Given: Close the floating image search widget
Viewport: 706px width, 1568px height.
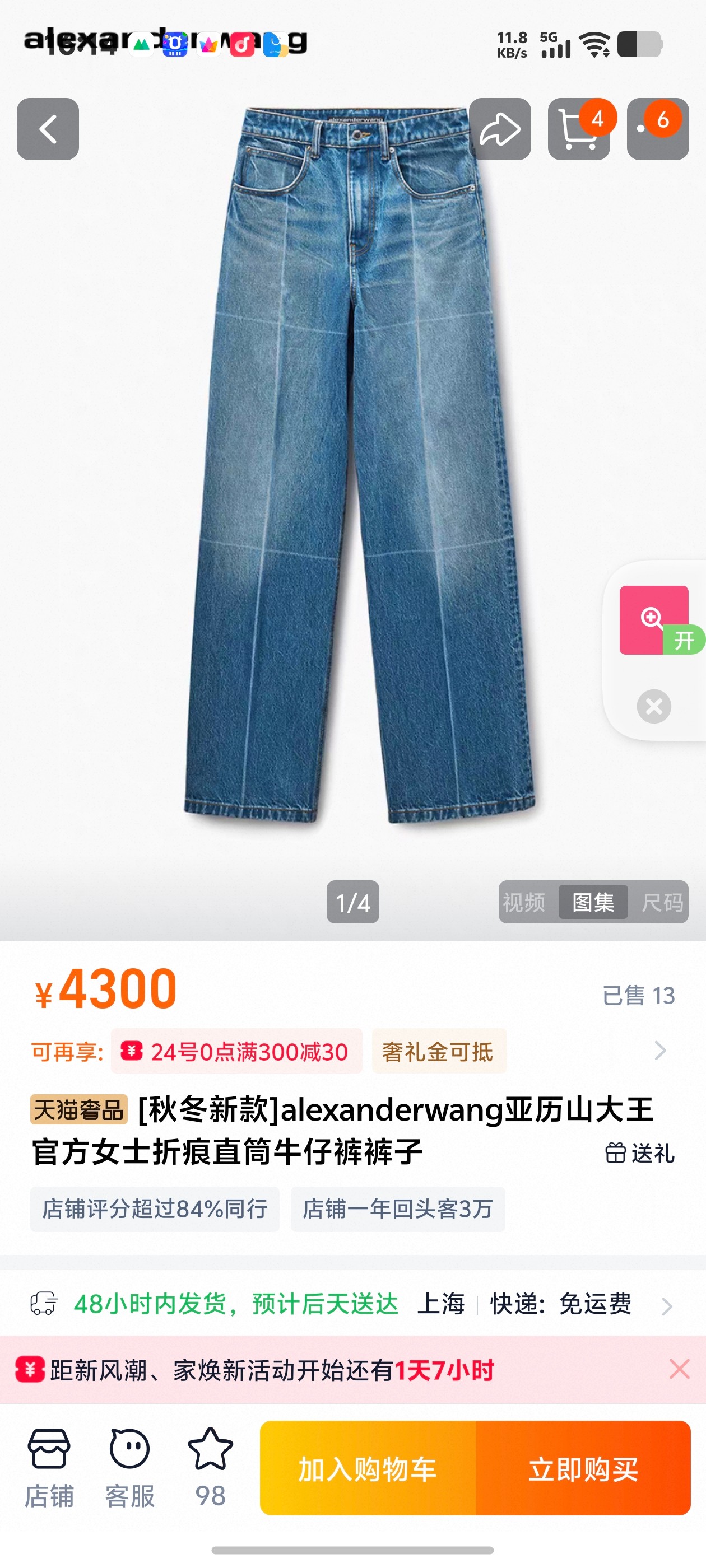Looking at the screenshot, I should pos(654,706).
